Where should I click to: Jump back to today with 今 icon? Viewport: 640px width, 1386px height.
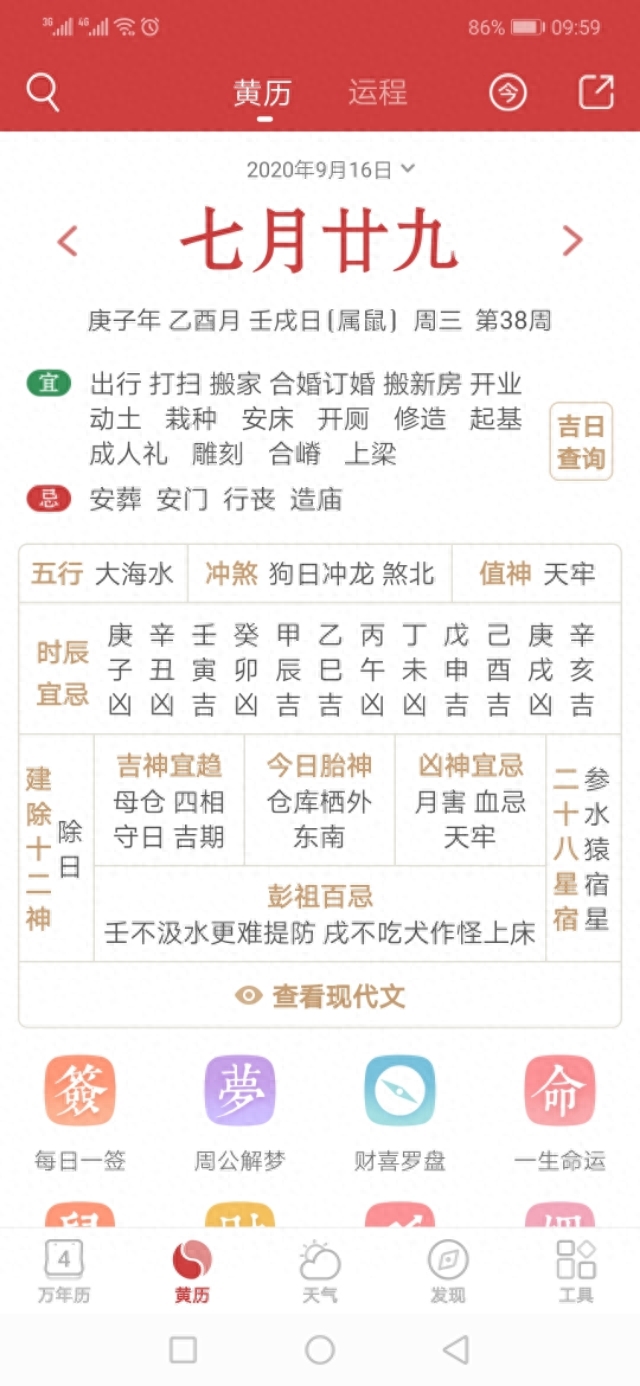[x=508, y=93]
